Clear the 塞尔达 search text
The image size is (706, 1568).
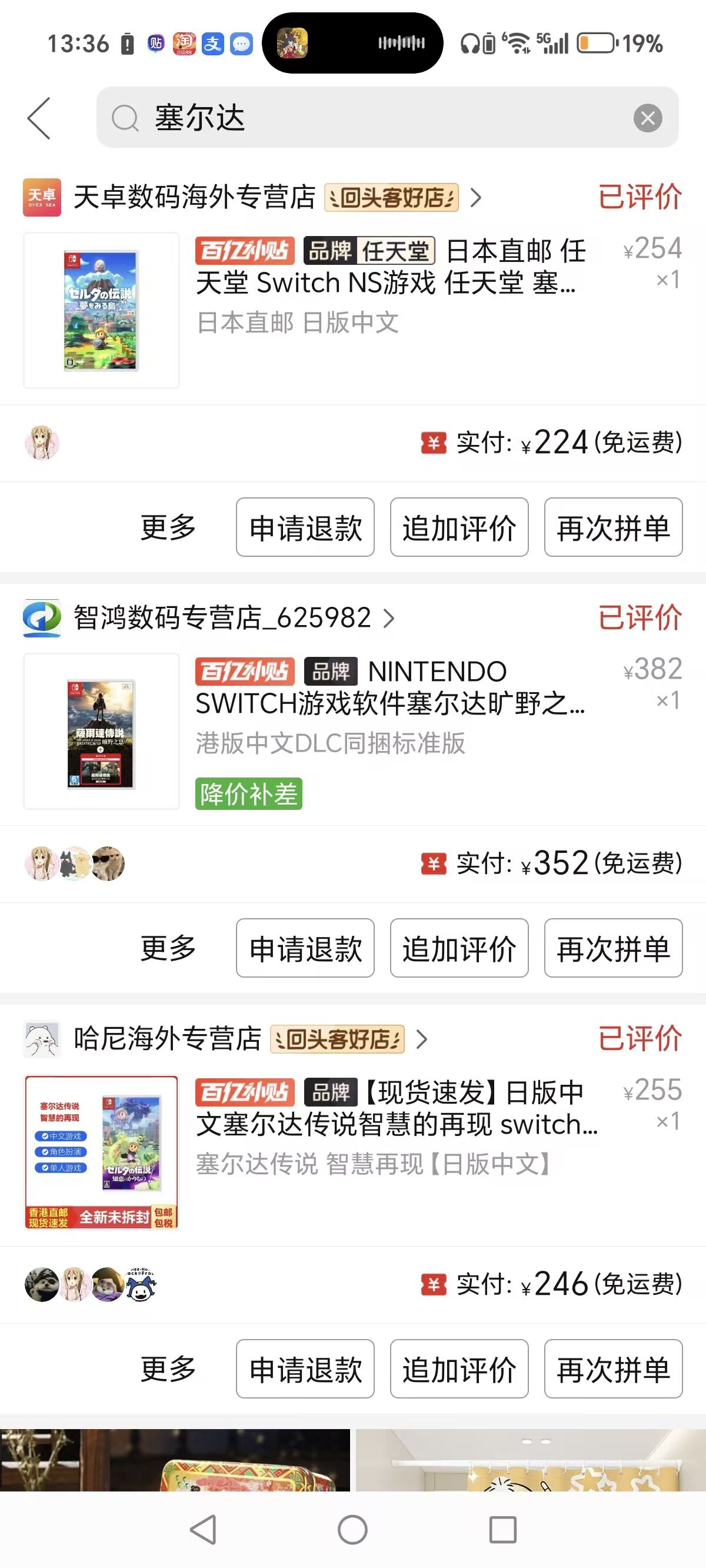(648, 118)
